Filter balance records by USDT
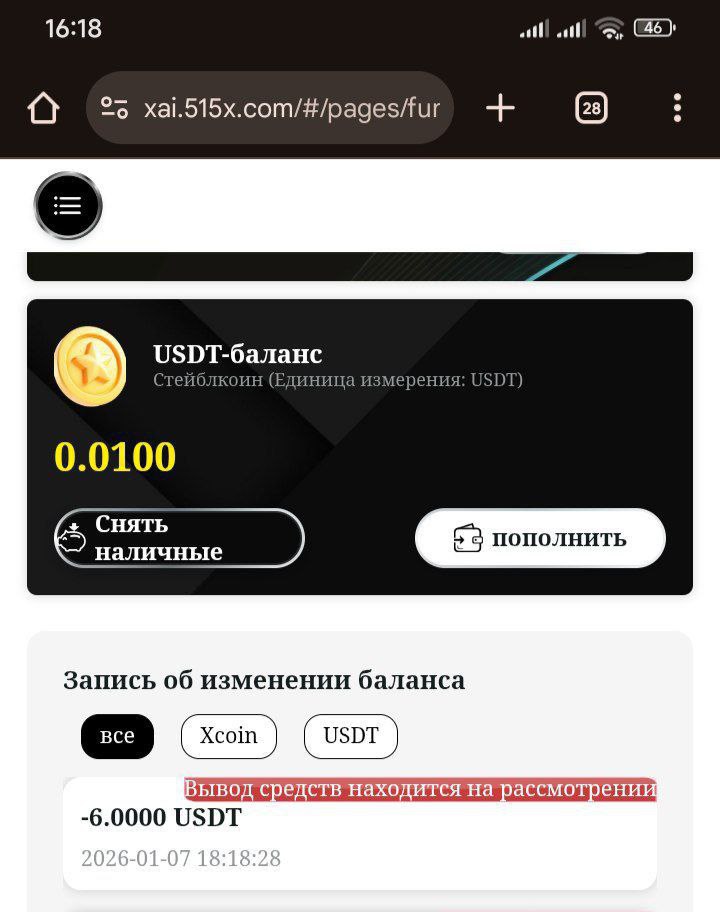The width and height of the screenshot is (720, 912). coord(350,736)
